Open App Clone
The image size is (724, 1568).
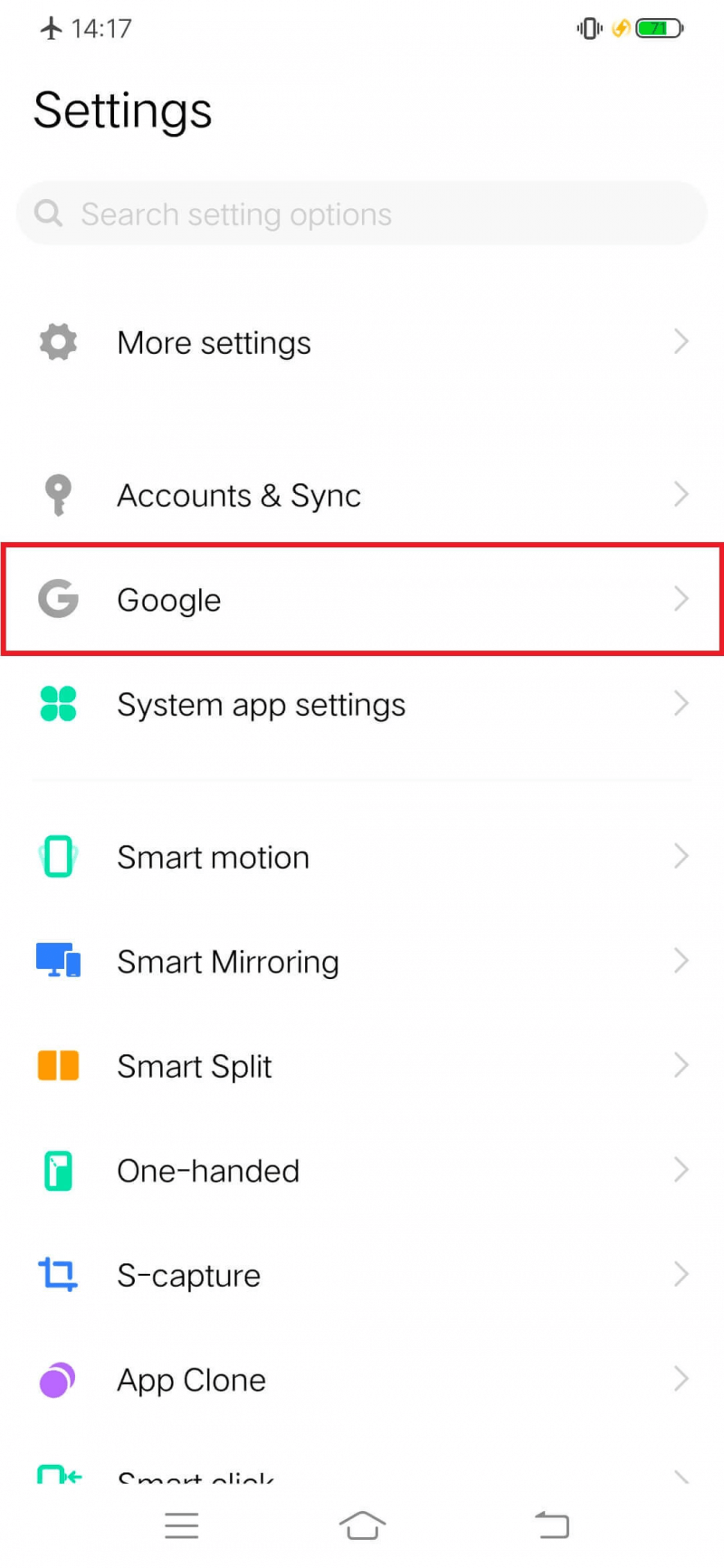tap(362, 1380)
